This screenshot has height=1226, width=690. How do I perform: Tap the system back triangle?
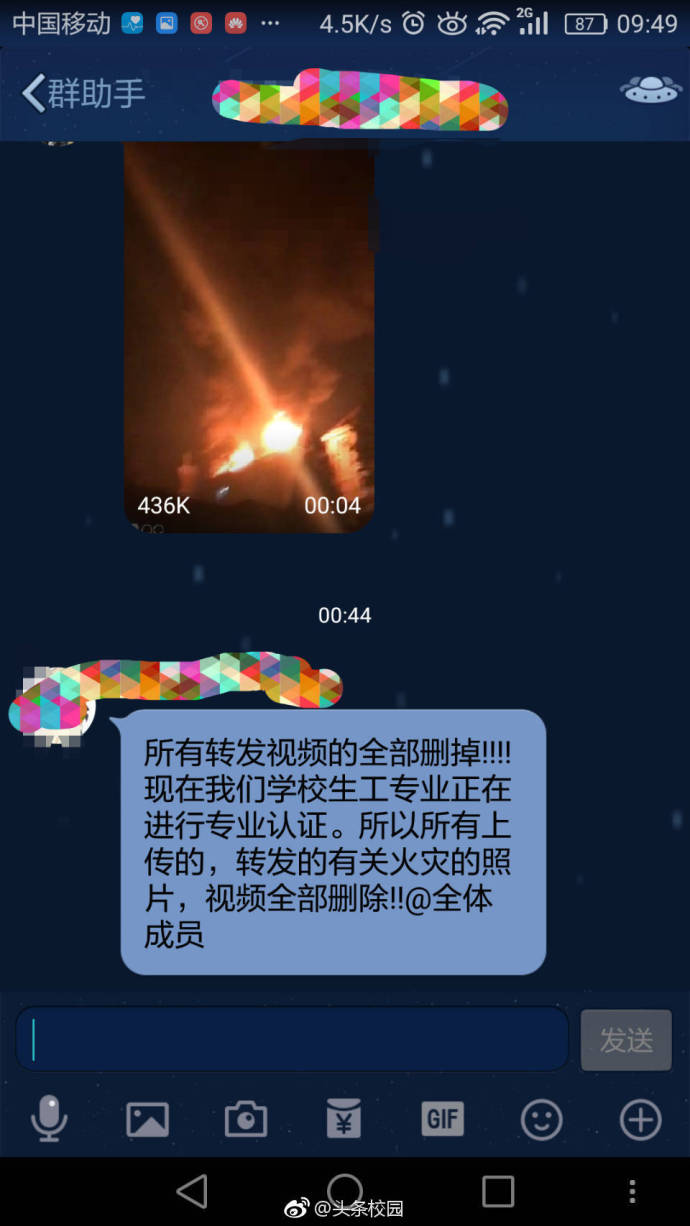pyautogui.click(x=191, y=1191)
